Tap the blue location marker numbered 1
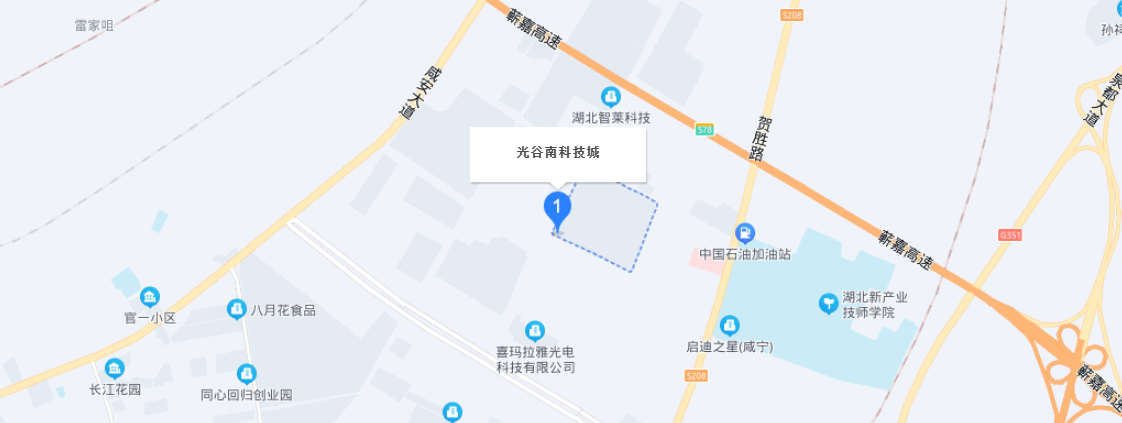This screenshot has height=423, width=1122. (557, 208)
